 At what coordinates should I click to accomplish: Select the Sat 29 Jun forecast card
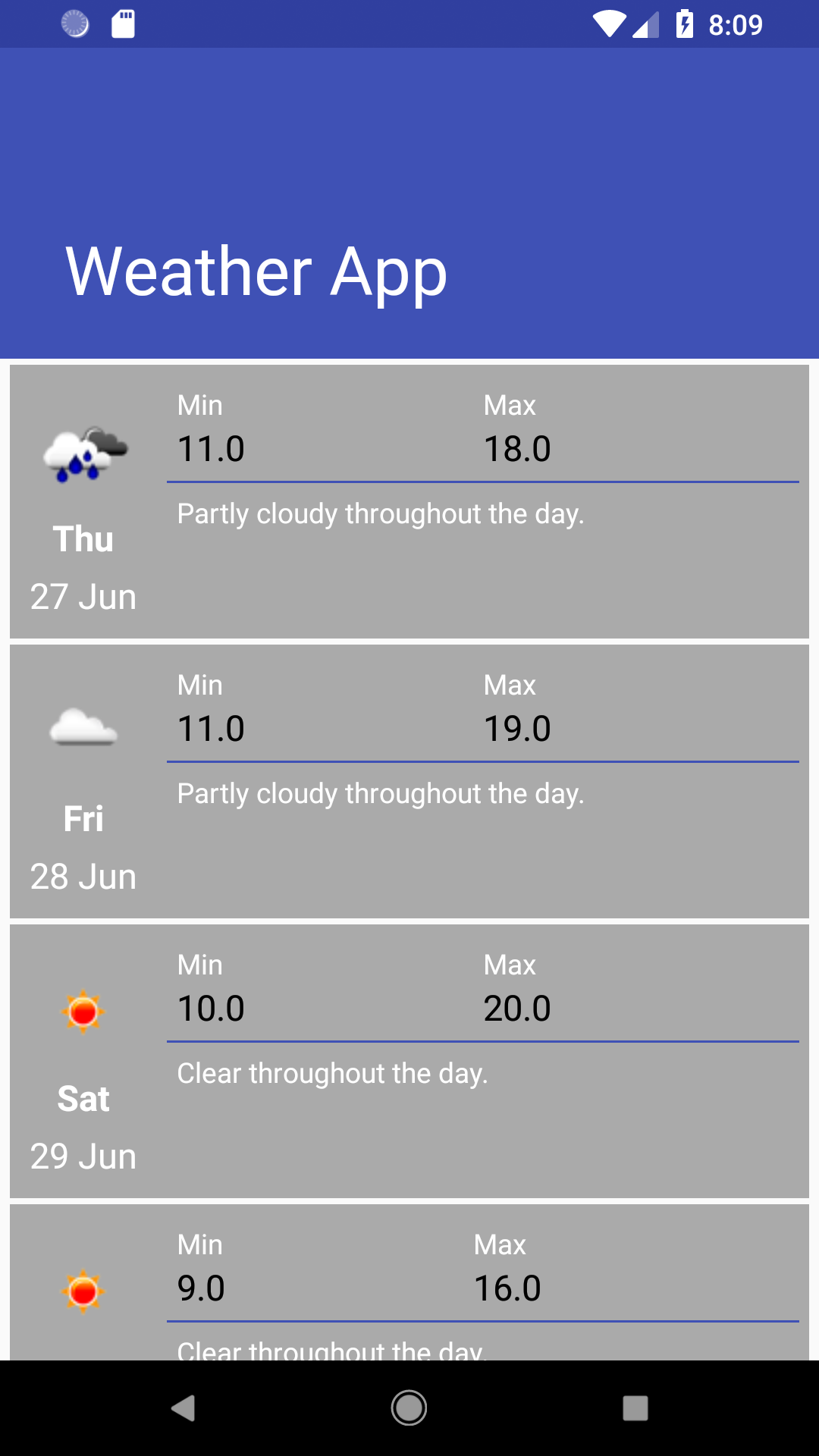[x=409, y=1062]
